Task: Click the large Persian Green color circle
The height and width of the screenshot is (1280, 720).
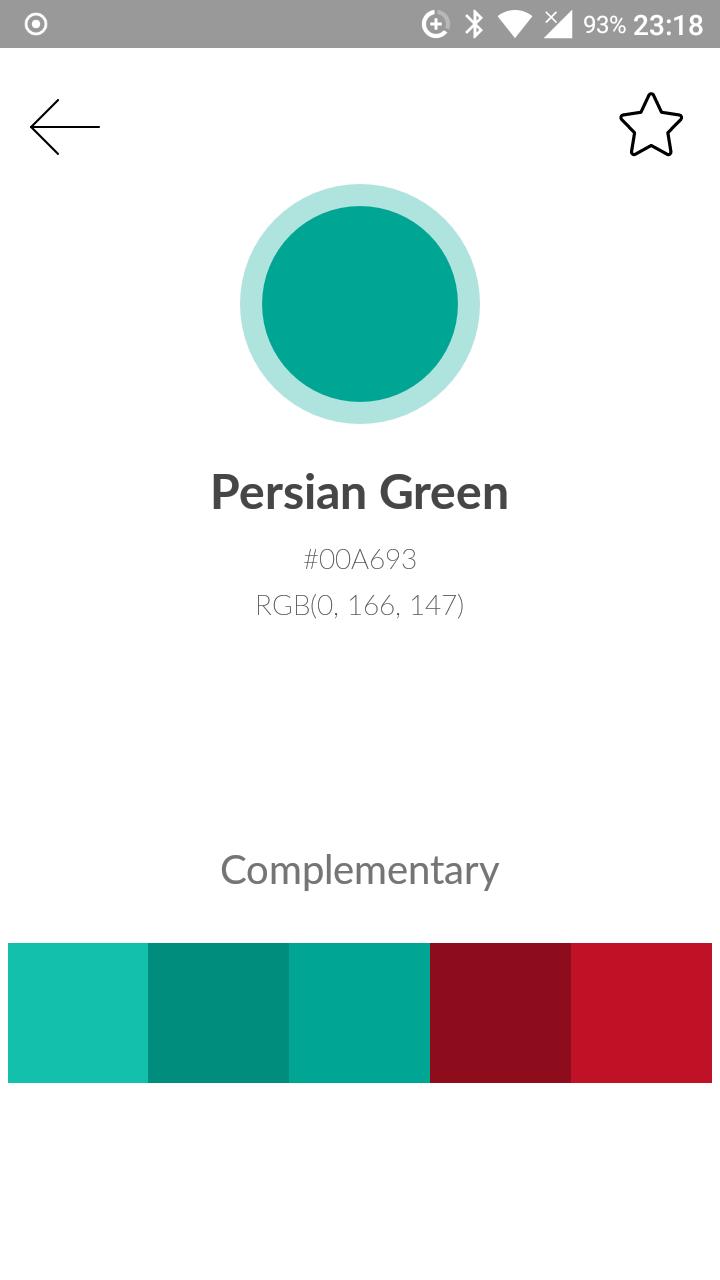Action: pyautogui.click(x=360, y=304)
